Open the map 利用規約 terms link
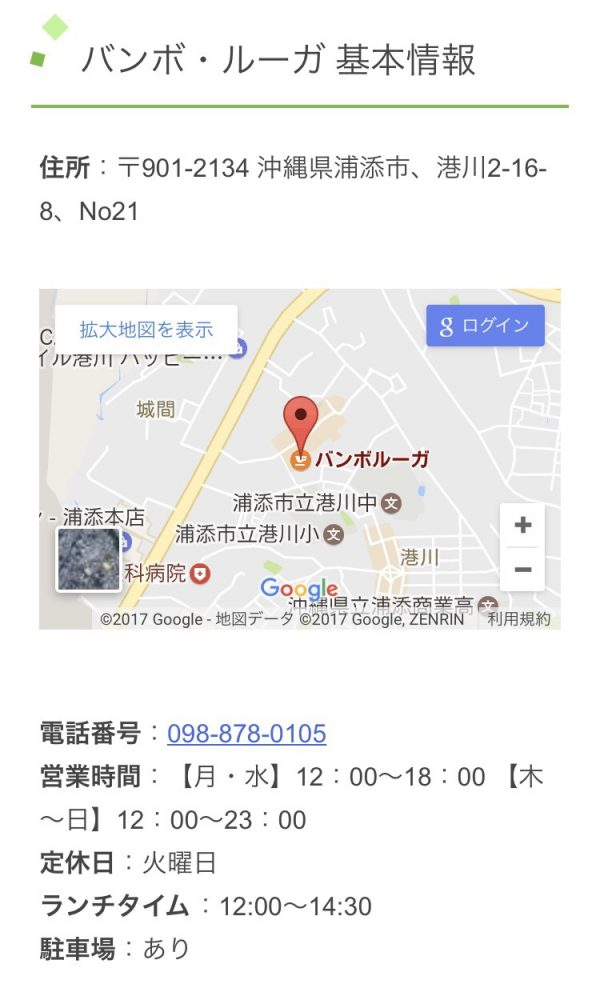Screen dimensions: 600x1000 click(518, 619)
